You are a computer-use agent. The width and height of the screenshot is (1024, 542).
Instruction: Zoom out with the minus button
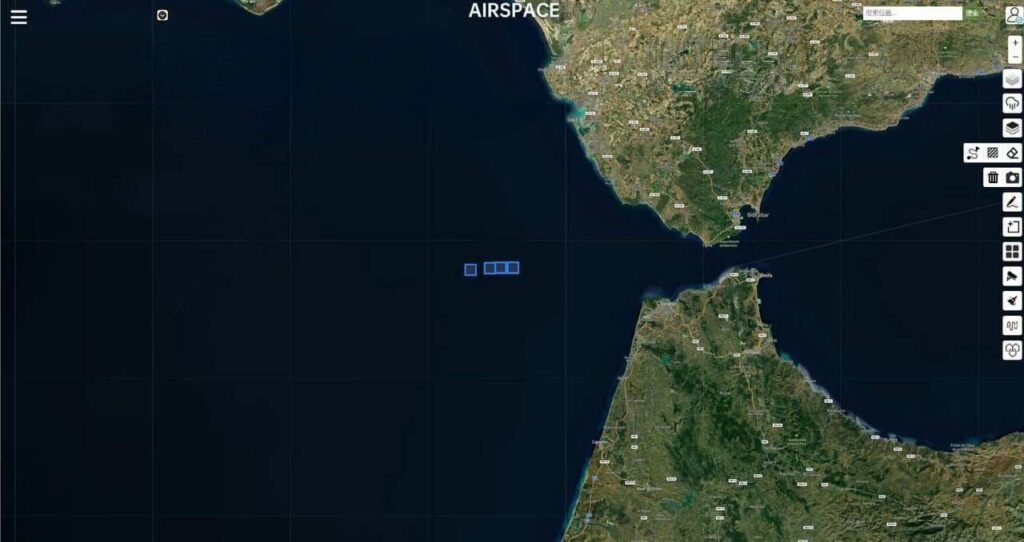coord(1015,58)
